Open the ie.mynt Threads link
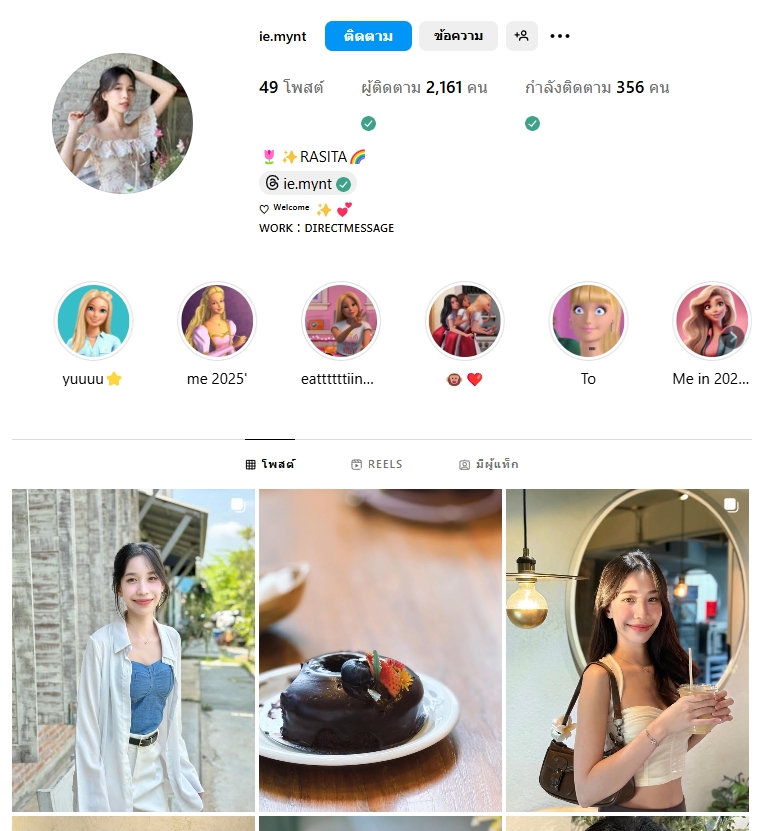This screenshot has height=831, width=768. [308, 184]
